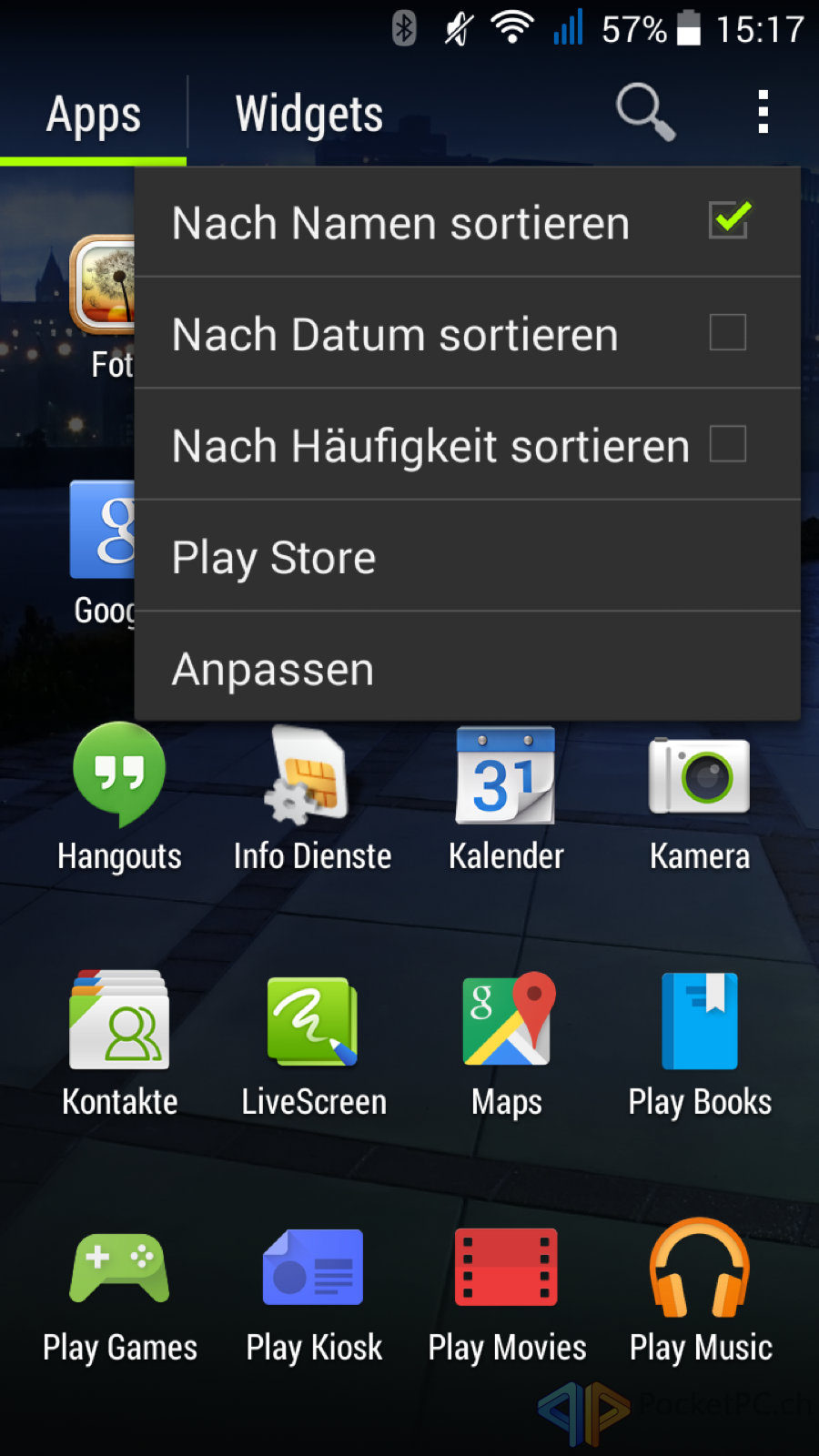Open the Kalender app
819x1456 pixels.
[506, 798]
